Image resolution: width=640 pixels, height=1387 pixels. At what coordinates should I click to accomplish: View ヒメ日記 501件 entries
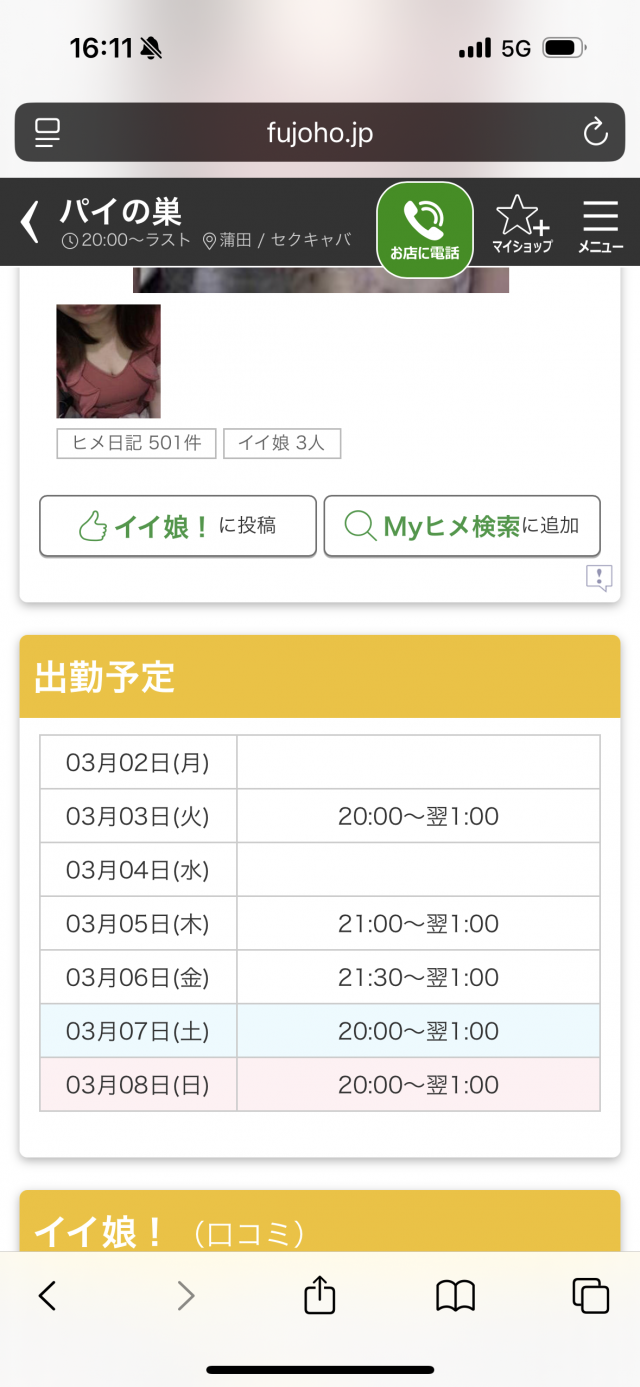tap(137, 443)
